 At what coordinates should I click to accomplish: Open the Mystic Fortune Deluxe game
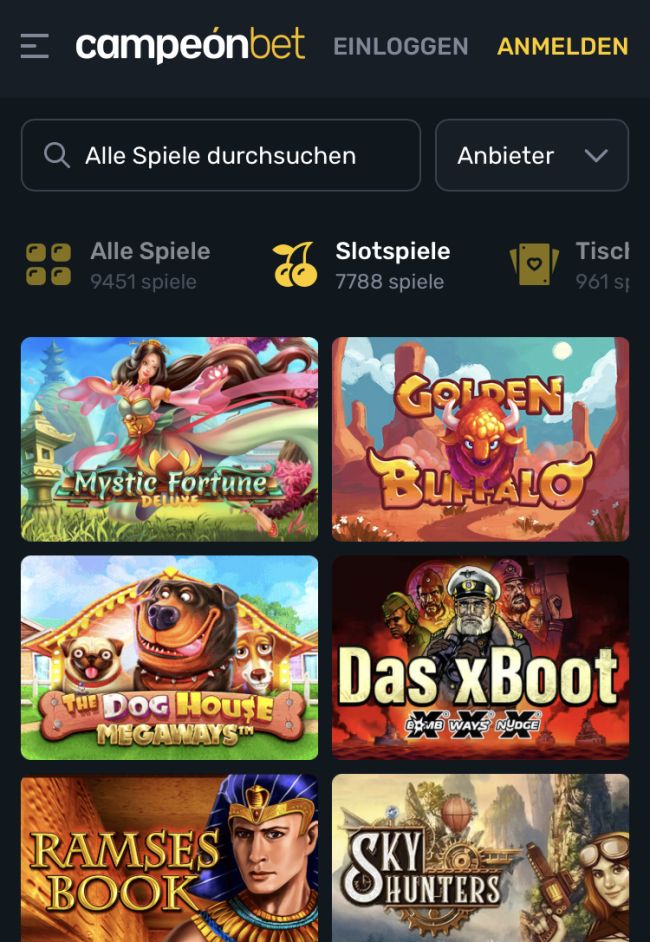(x=169, y=439)
